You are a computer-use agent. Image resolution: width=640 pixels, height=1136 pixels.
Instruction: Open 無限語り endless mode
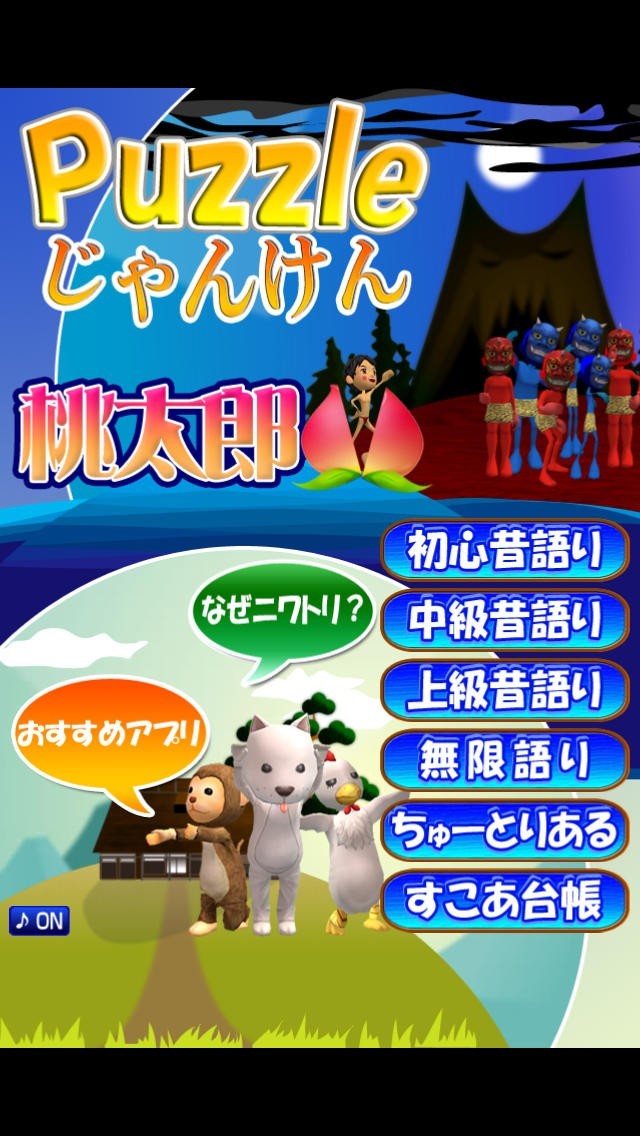504,760
